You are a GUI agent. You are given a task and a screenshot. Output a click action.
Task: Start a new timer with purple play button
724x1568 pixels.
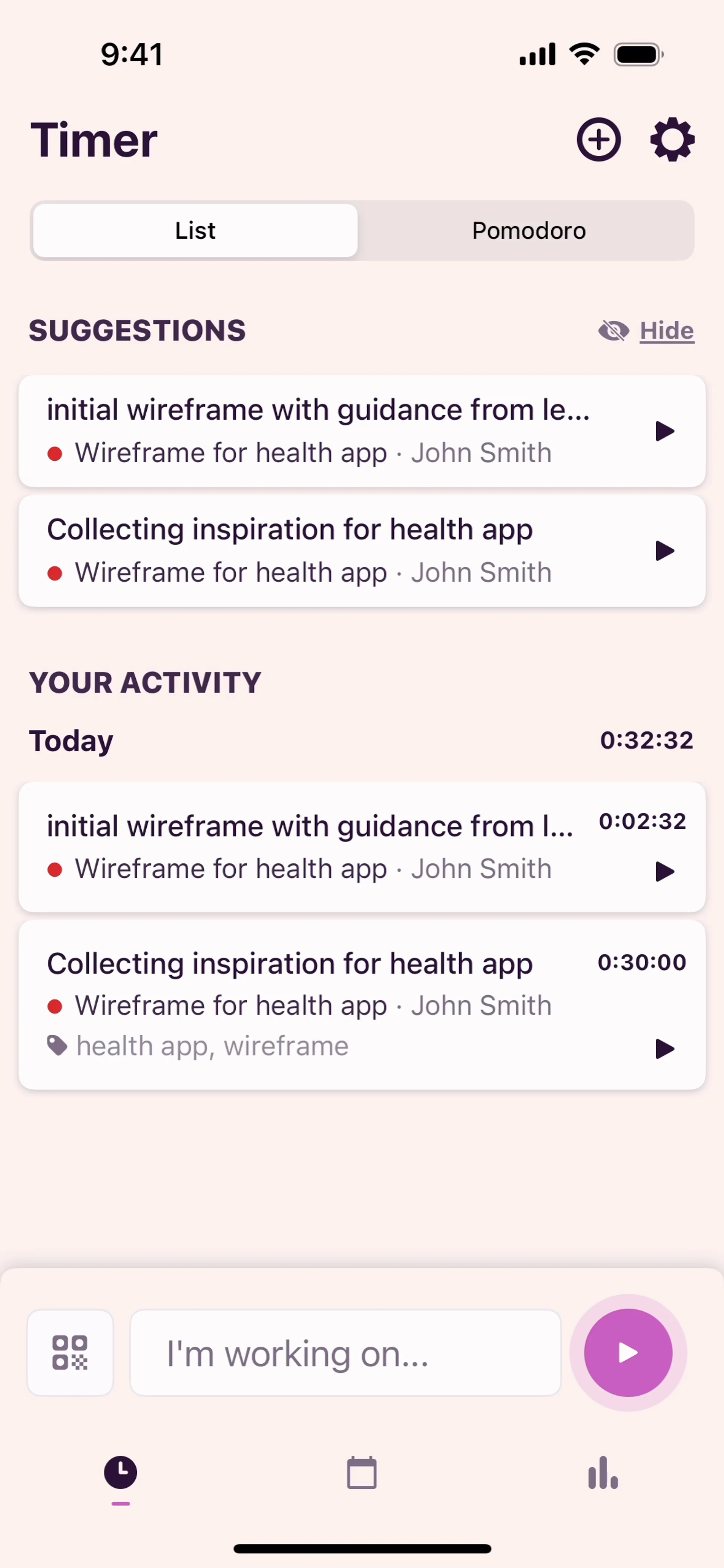pos(628,1353)
